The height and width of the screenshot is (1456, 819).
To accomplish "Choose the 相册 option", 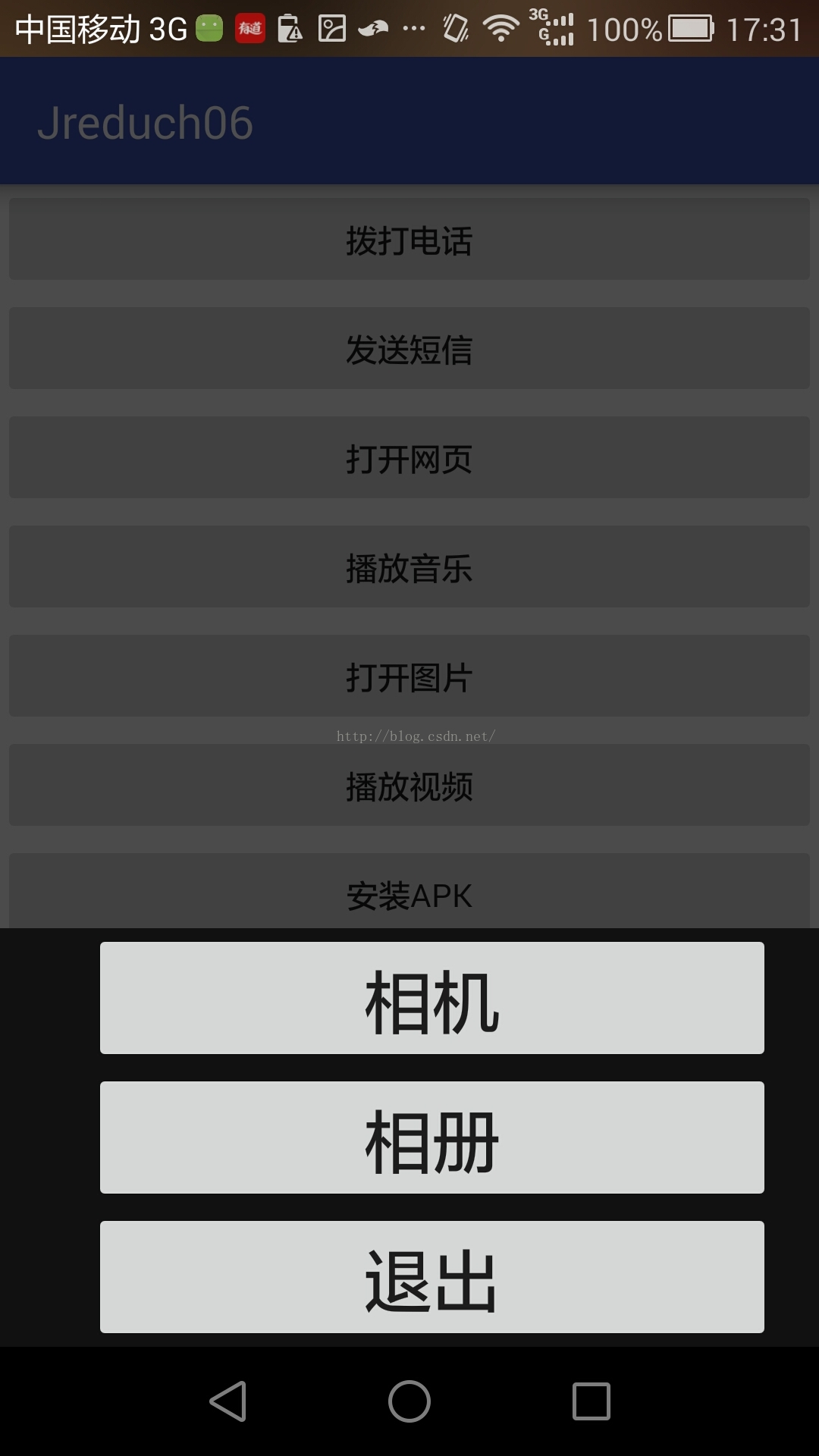I will click(x=431, y=1137).
